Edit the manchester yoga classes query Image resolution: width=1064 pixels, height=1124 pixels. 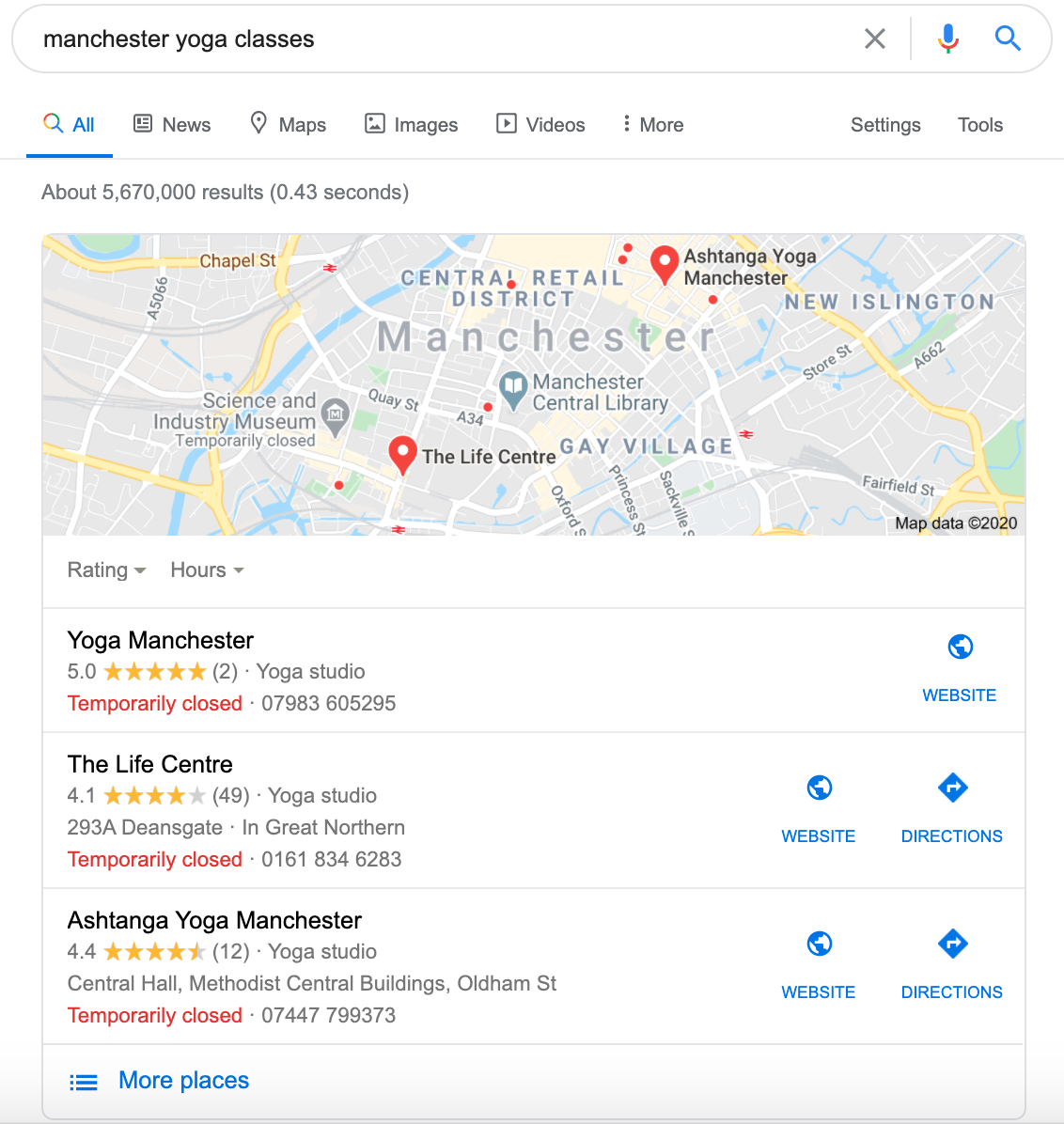[376, 39]
